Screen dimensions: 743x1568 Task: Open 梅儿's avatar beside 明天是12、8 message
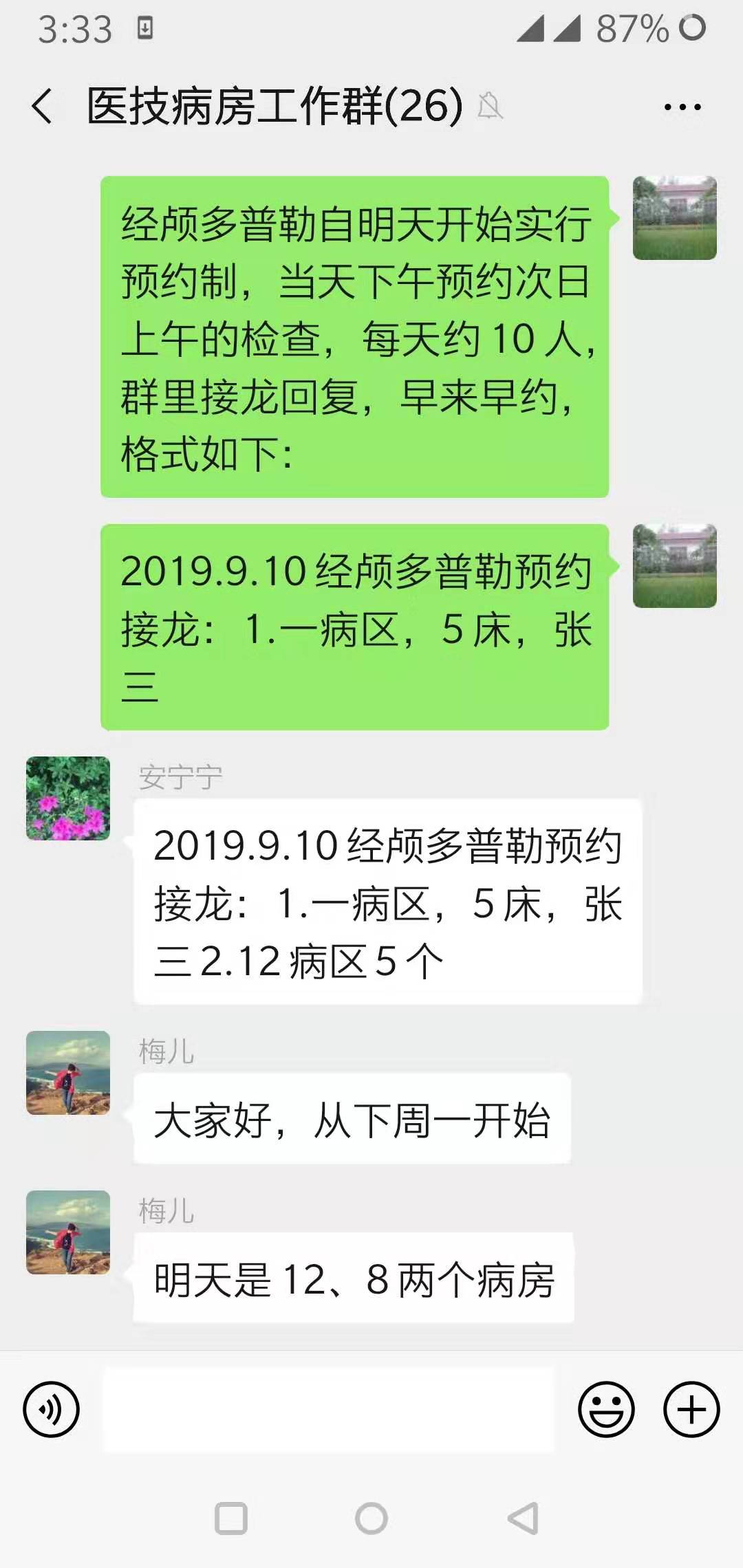tap(68, 1232)
